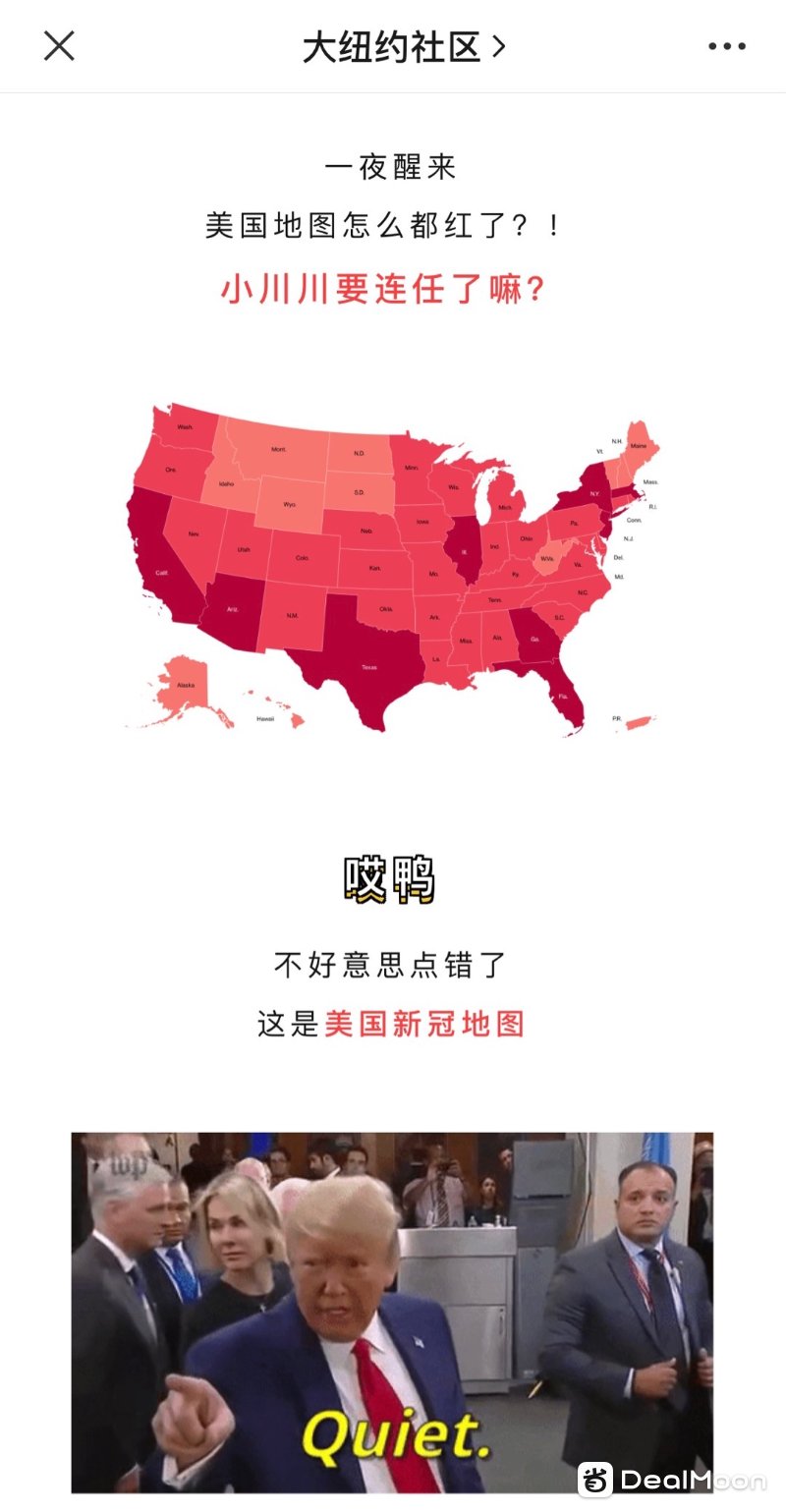The width and height of the screenshot is (786, 1512).
Task: View the red US map image
Action: click(x=391, y=567)
